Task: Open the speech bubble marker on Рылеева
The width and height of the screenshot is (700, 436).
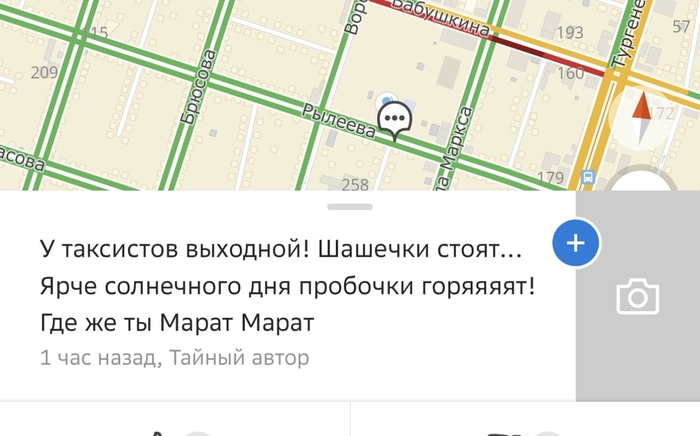Action: coord(395,120)
